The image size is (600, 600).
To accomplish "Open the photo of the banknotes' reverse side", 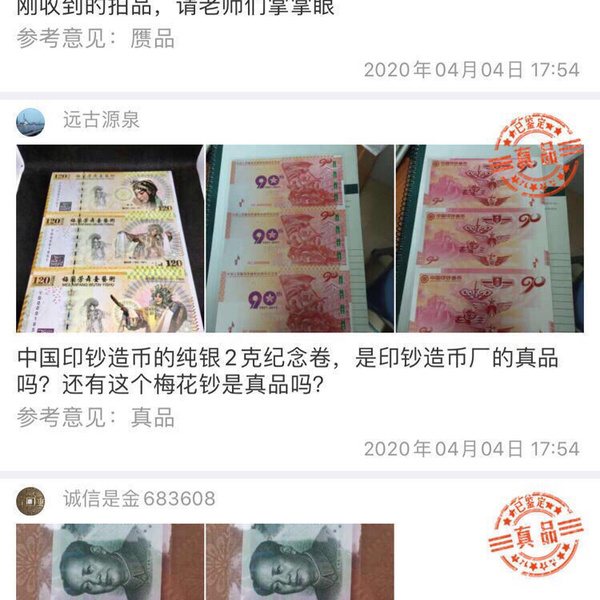I will (489, 238).
